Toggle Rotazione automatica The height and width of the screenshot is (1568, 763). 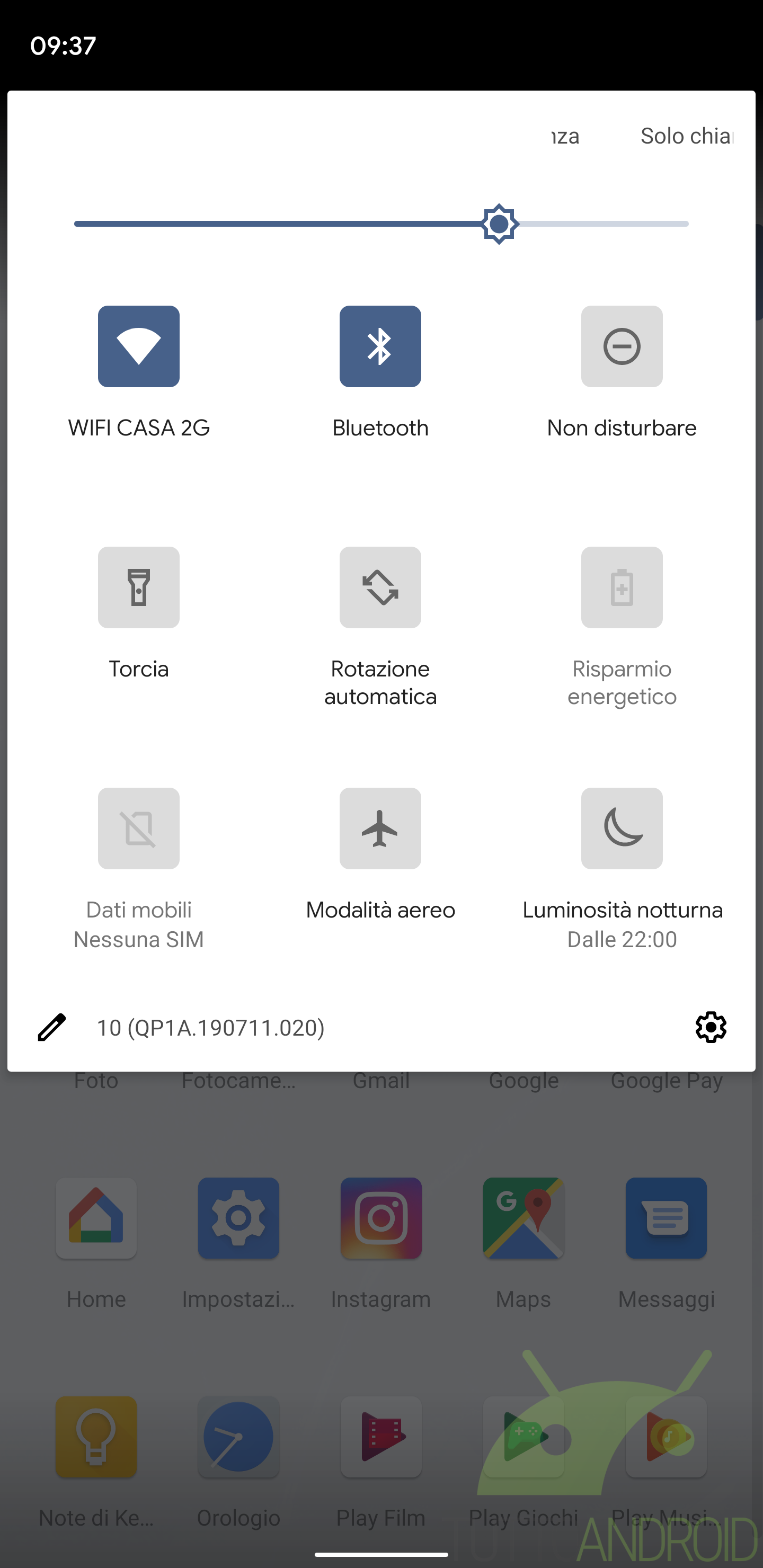click(380, 587)
